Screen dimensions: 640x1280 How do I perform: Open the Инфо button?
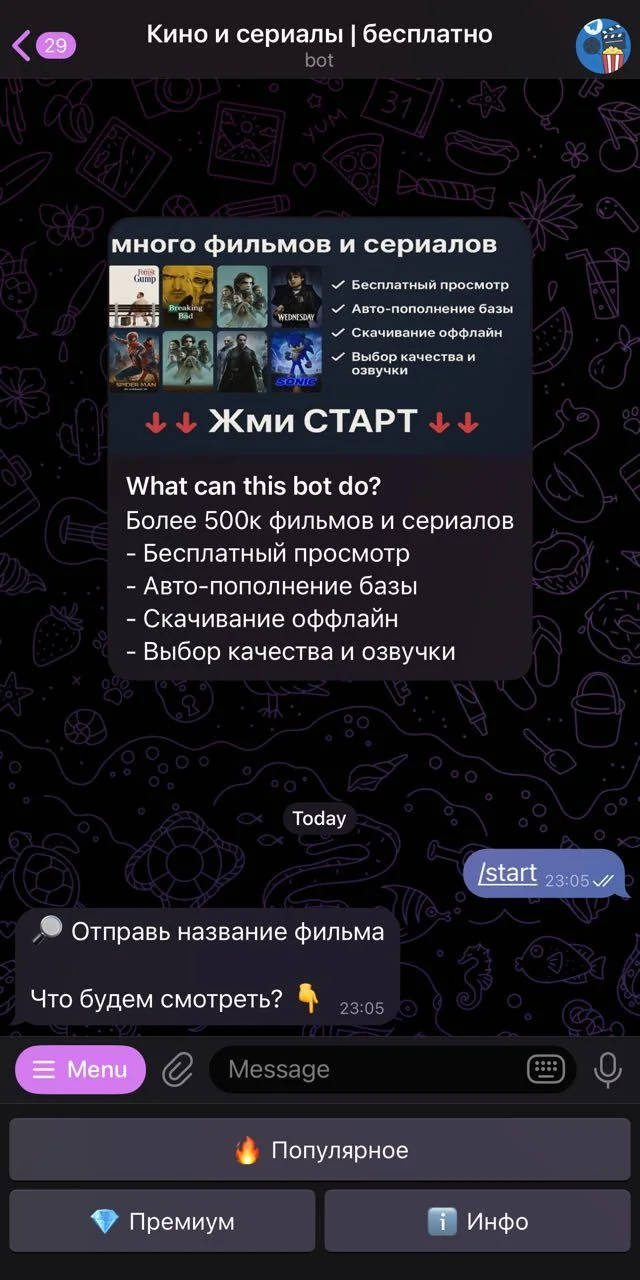(478, 1221)
